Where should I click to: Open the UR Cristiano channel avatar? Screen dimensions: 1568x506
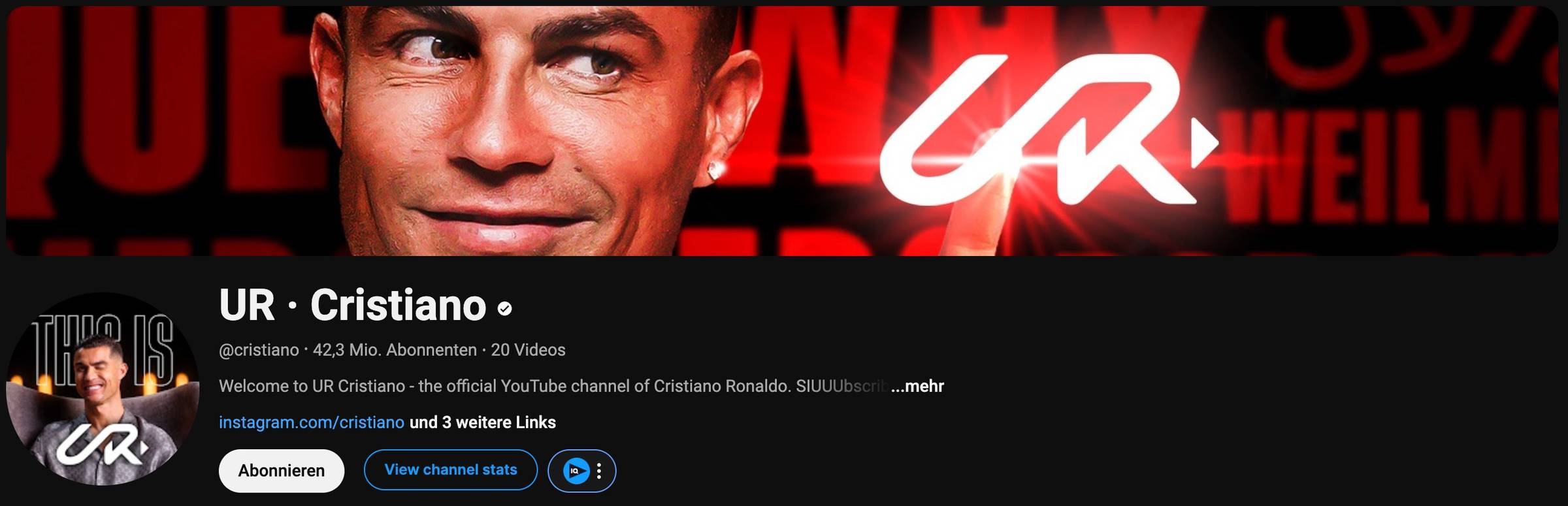(103, 389)
